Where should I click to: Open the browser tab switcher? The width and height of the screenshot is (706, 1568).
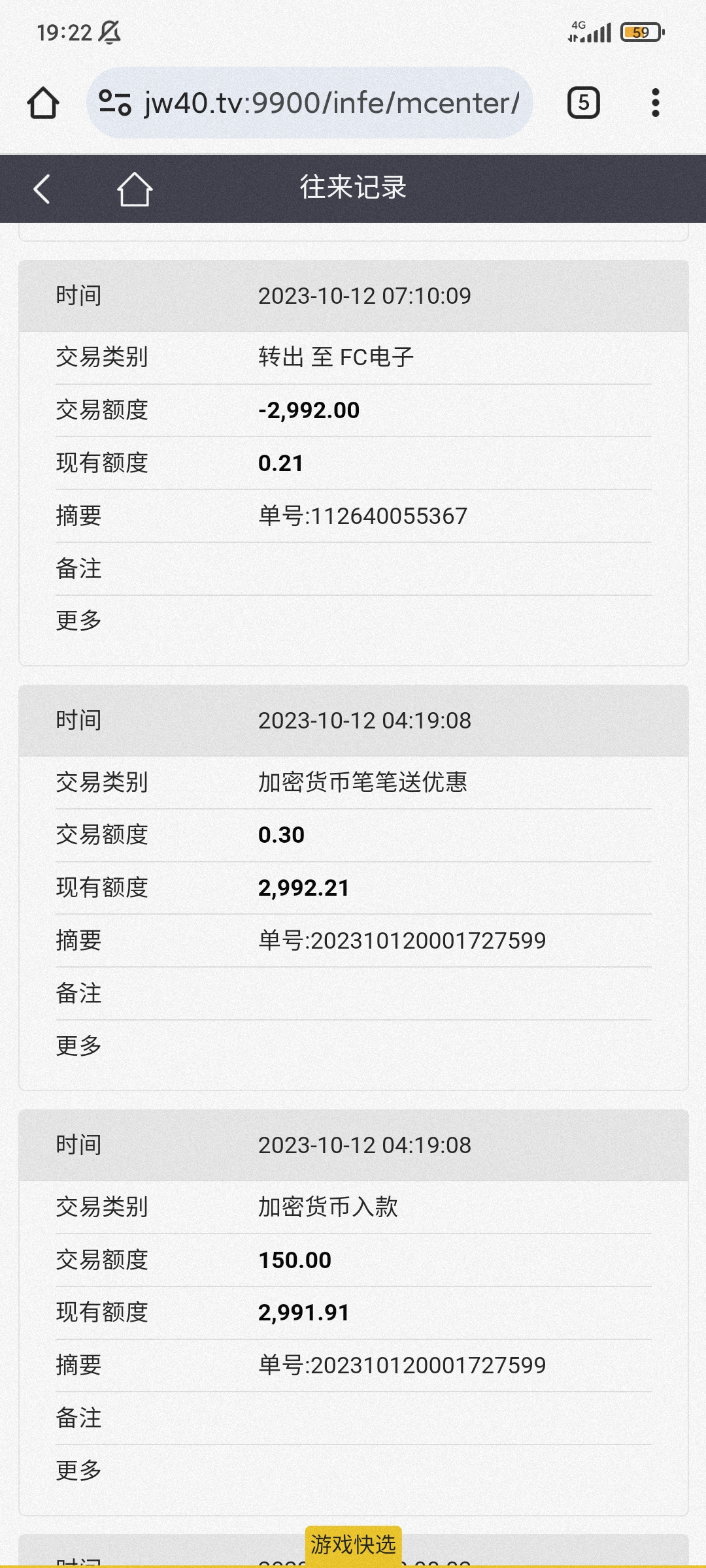click(583, 103)
